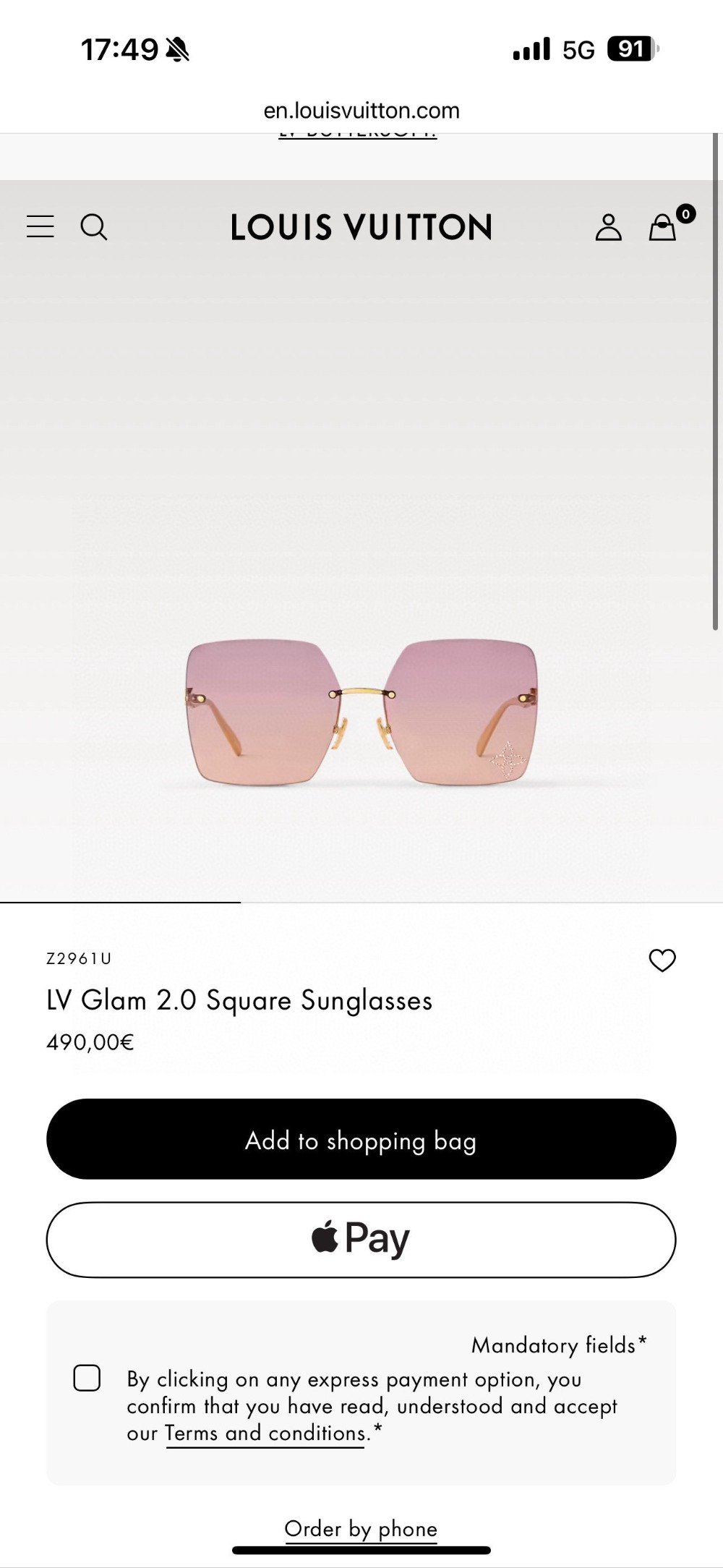The width and height of the screenshot is (723, 1568).
Task: Tap Add to shopping bag
Action: pos(361,1139)
